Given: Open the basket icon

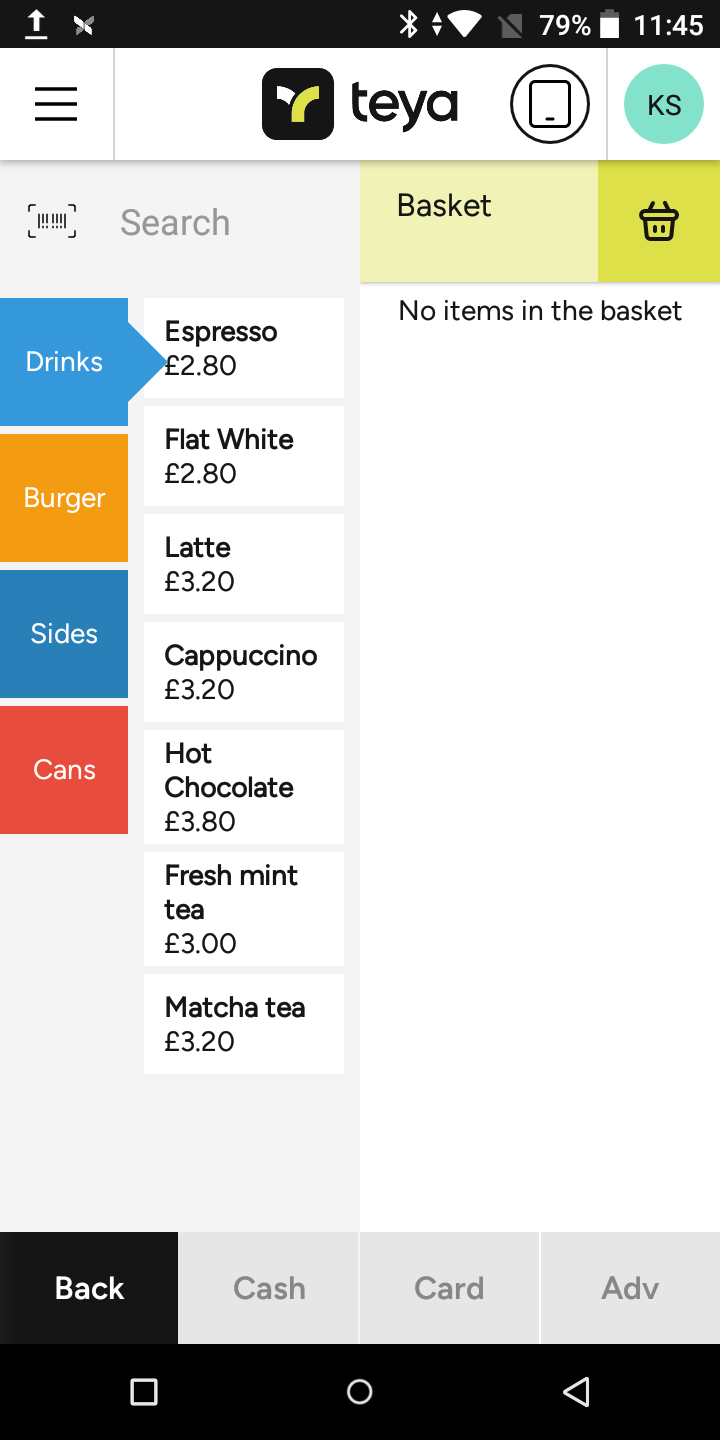Looking at the screenshot, I should coord(659,221).
